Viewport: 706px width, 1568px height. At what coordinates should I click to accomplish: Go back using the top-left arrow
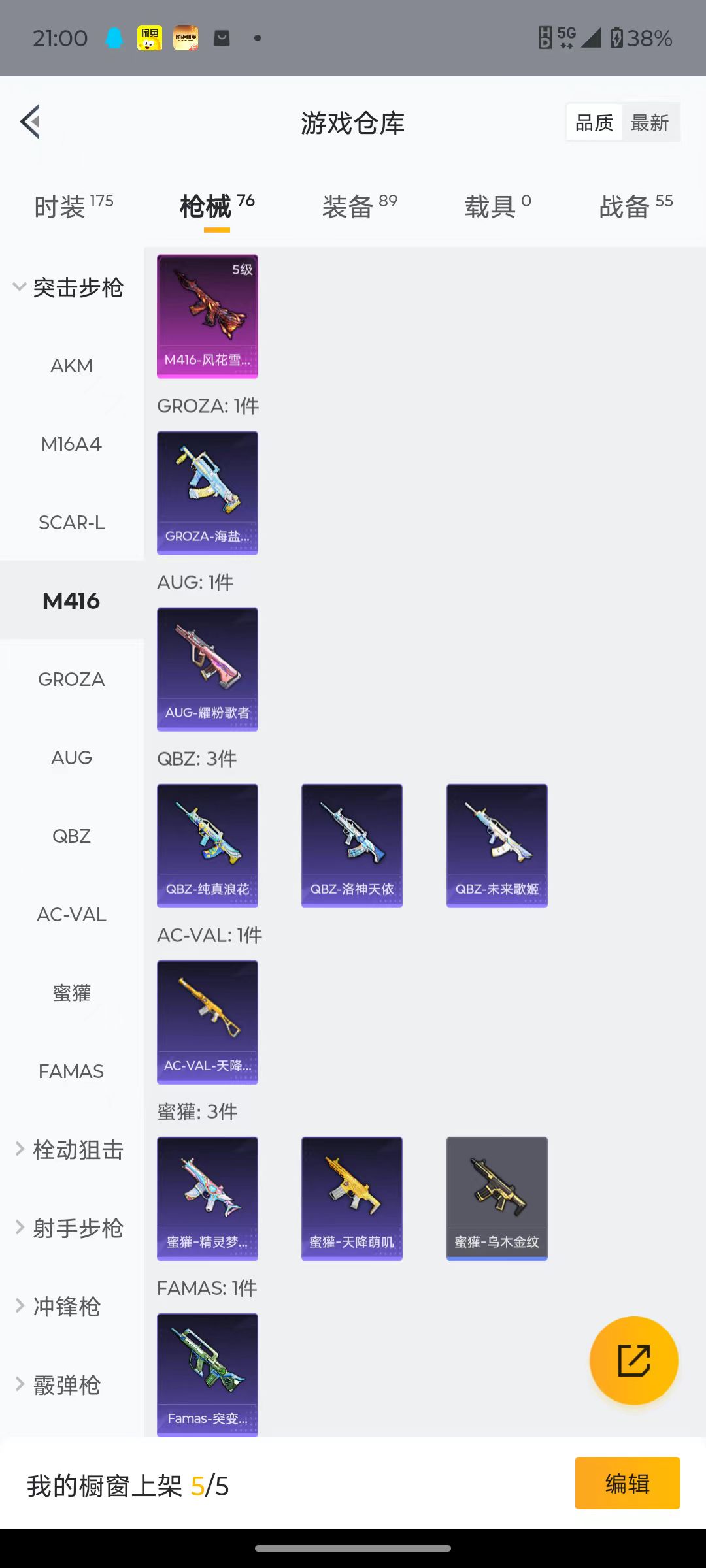[x=31, y=122]
